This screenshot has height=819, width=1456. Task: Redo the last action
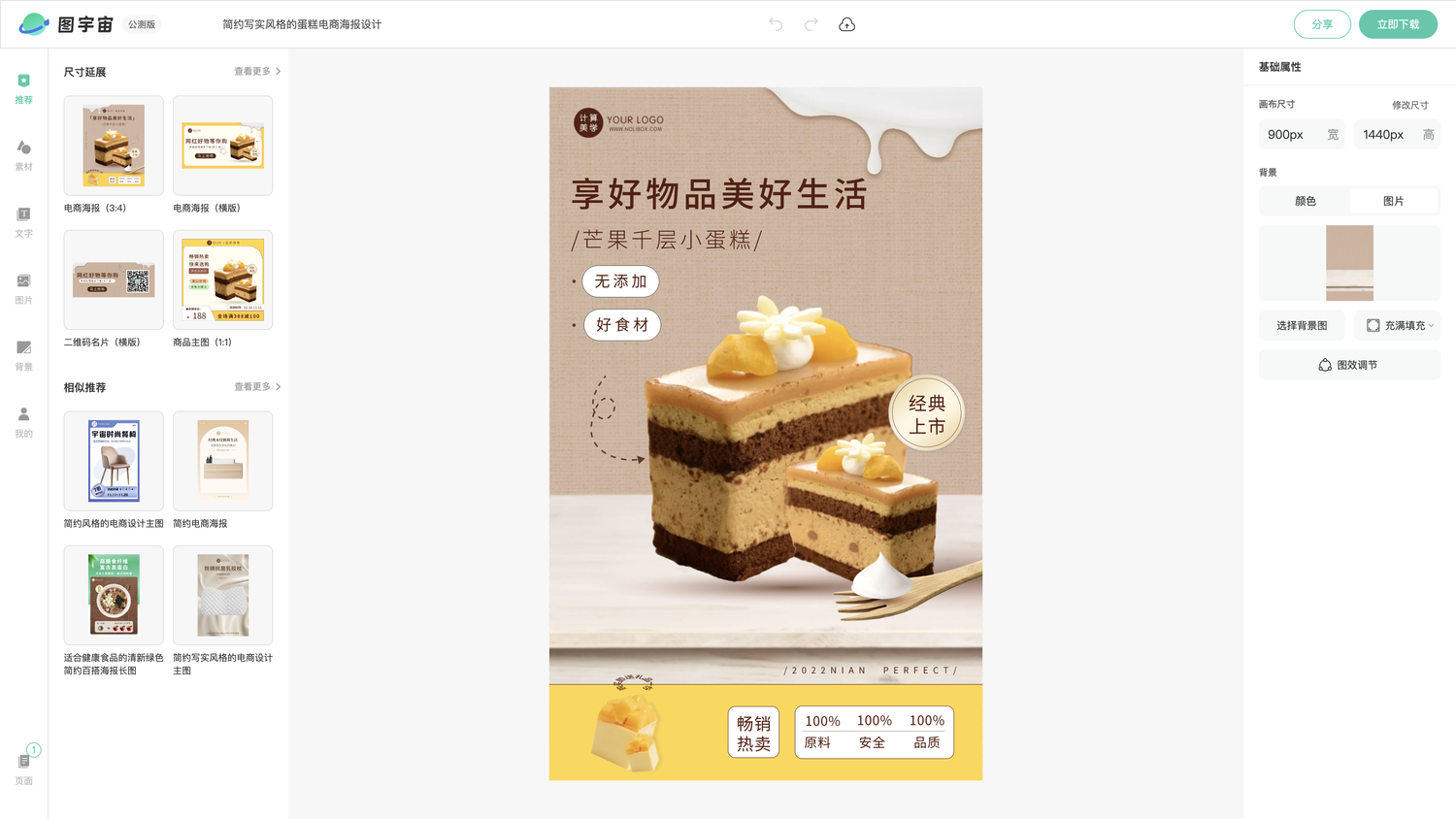tap(811, 24)
